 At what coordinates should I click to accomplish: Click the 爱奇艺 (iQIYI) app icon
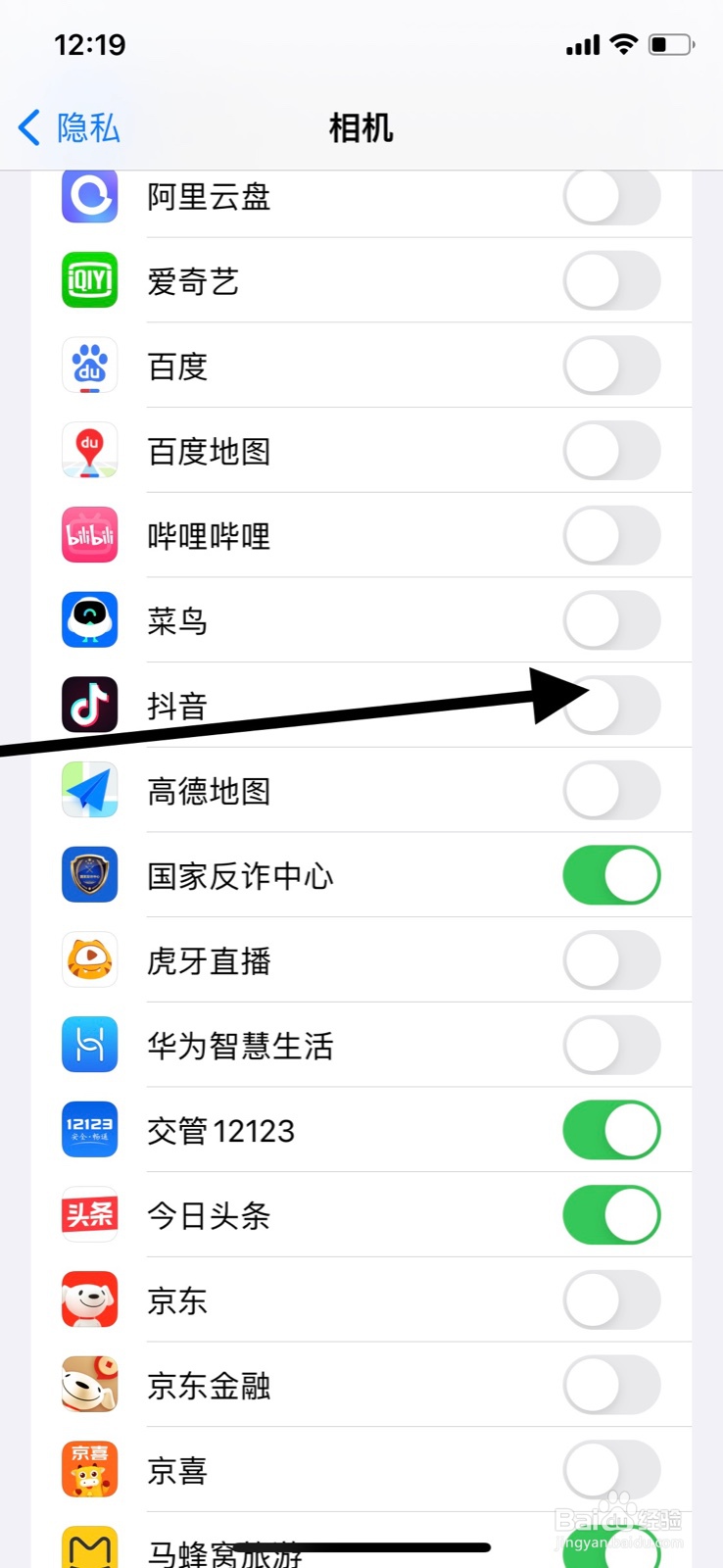[89, 280]
